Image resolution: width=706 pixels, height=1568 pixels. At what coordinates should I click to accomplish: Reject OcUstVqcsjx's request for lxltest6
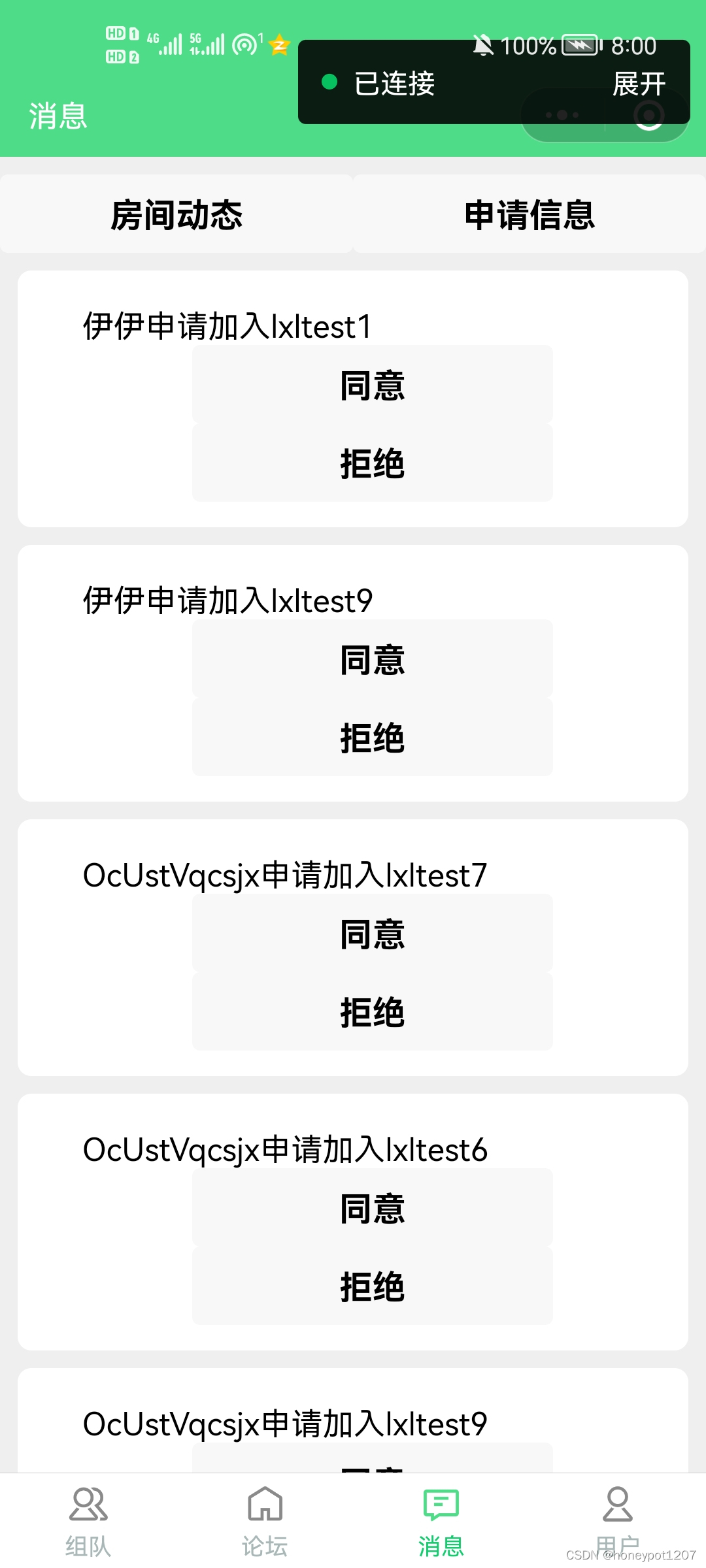371,1288
